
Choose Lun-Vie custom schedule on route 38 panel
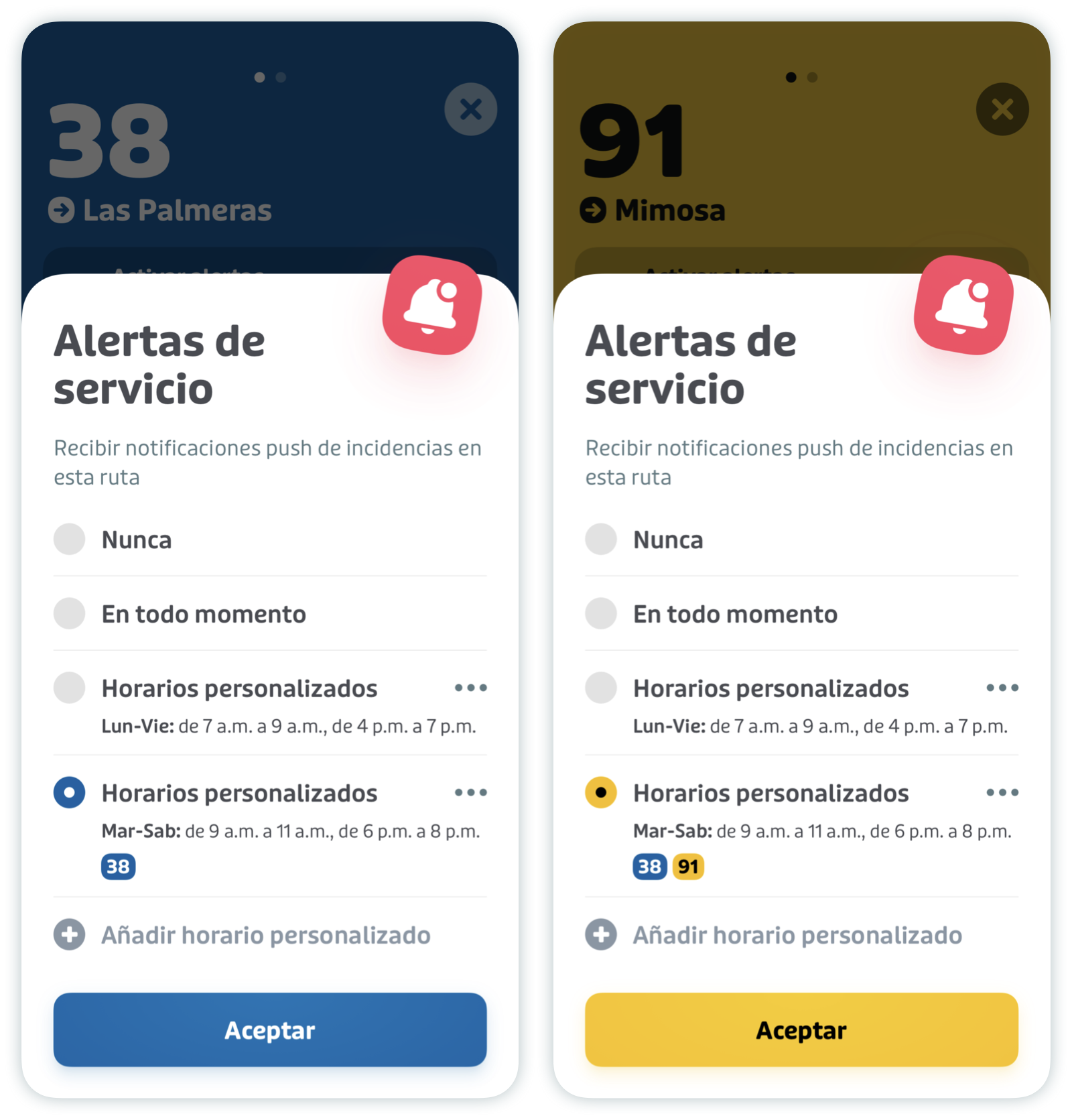pos(70,688)
